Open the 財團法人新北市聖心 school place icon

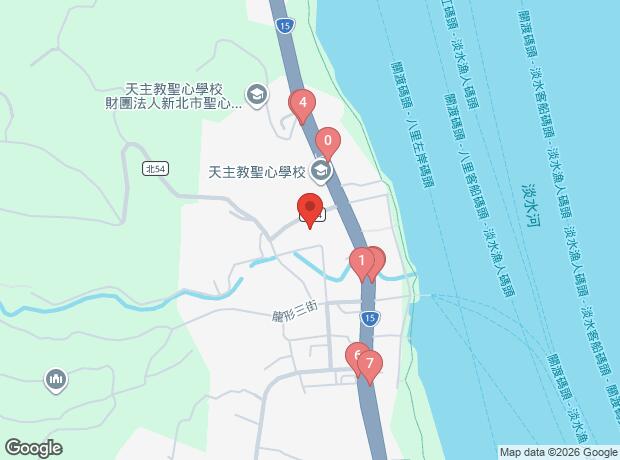[257, 96]
